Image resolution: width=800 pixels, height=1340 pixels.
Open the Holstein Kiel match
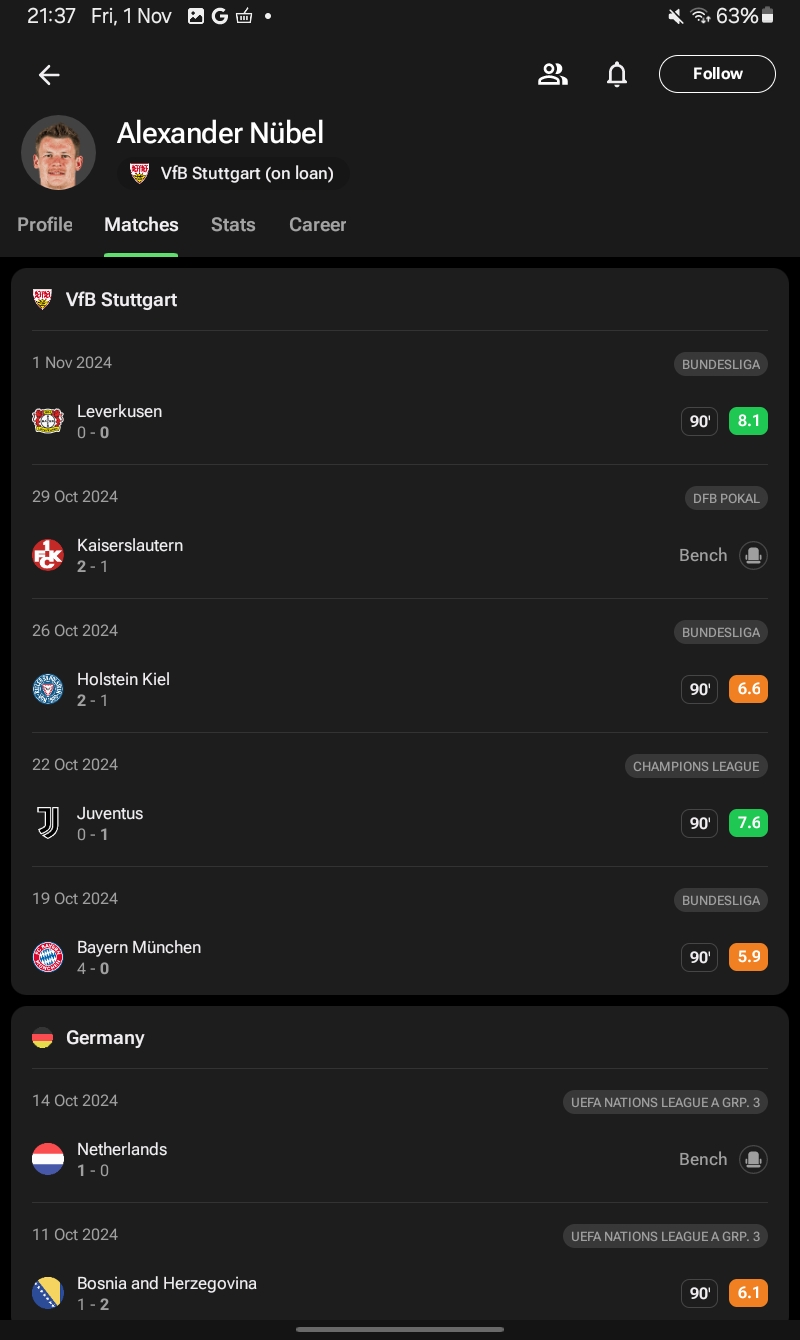click(400, 689)
